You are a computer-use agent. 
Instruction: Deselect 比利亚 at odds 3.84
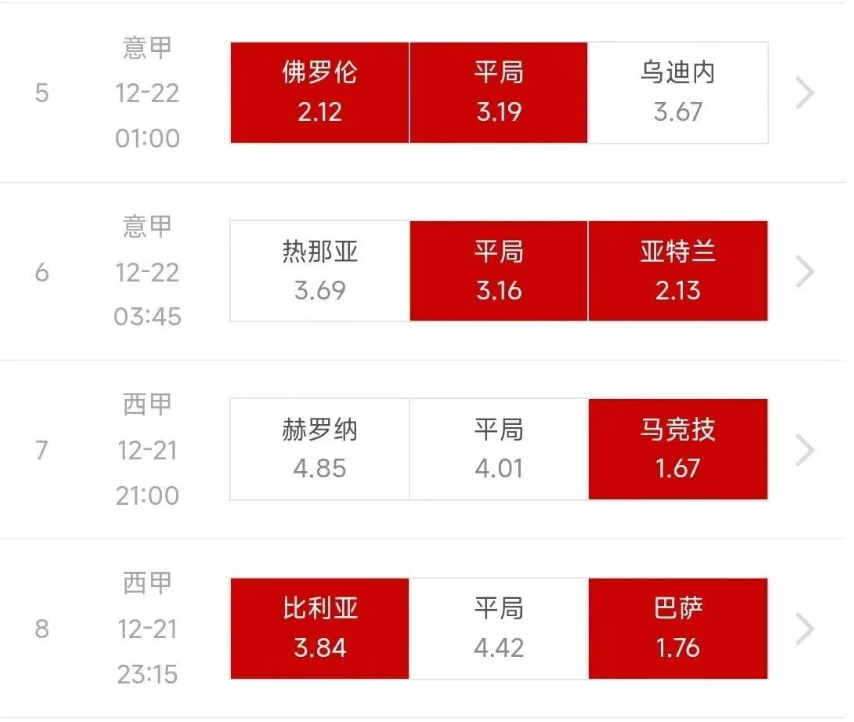[x=319, y=628]
